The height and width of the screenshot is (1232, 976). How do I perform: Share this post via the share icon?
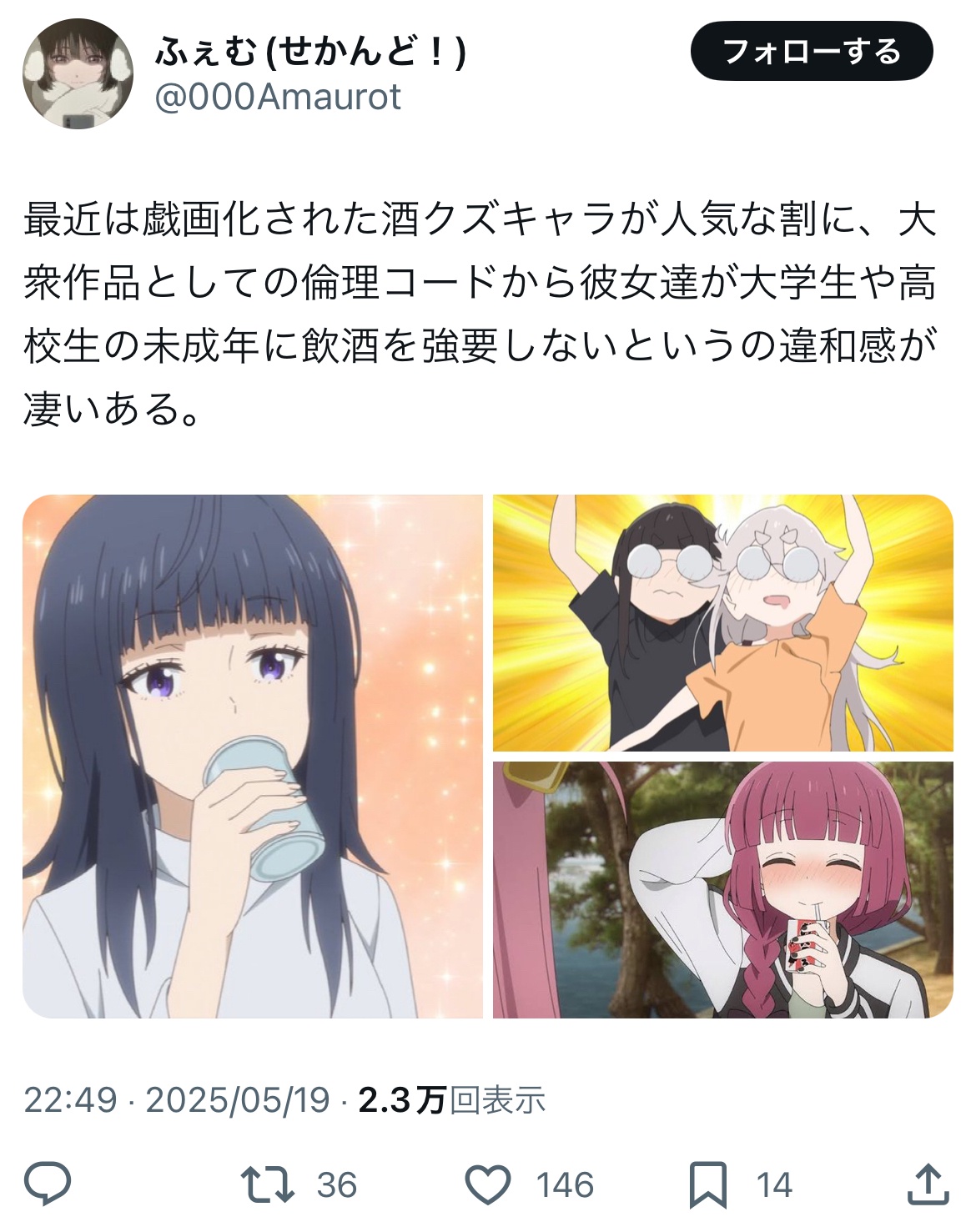928,1184
